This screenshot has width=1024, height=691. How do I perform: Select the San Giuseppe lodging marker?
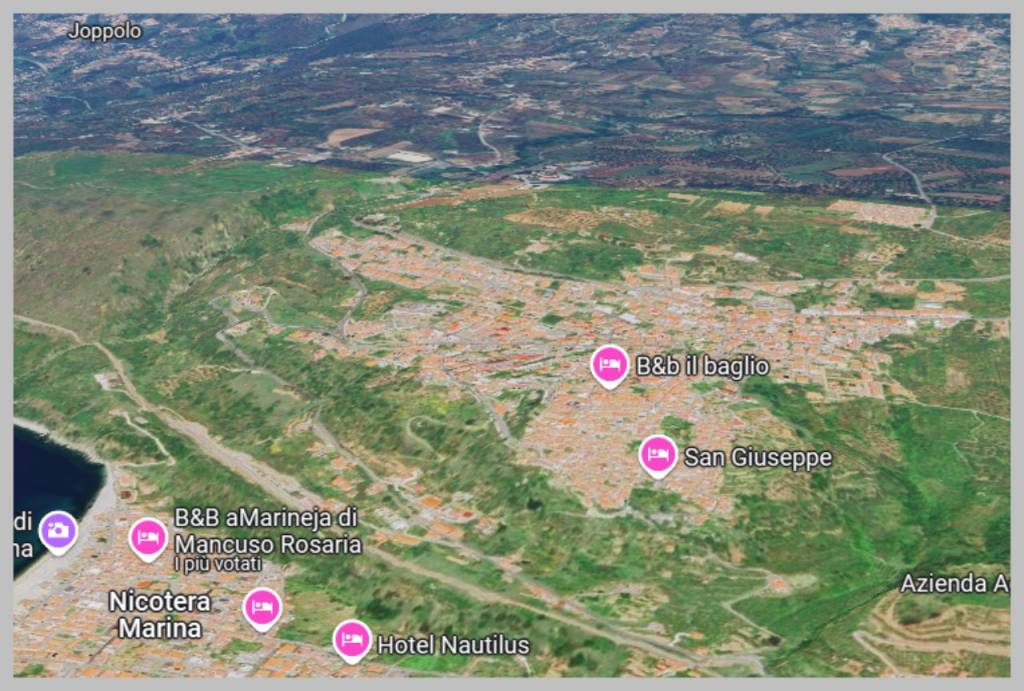click(657, 456)
